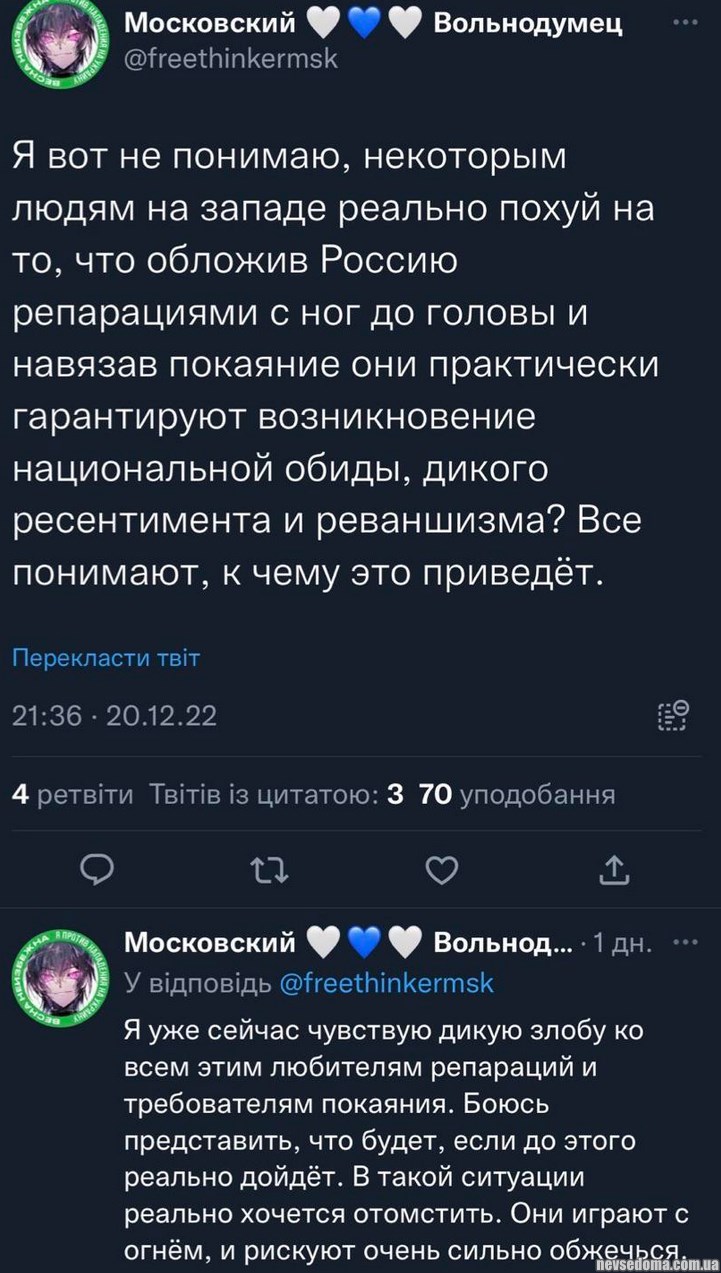Open the author's avatar on the main tweet

click(55, 46)
